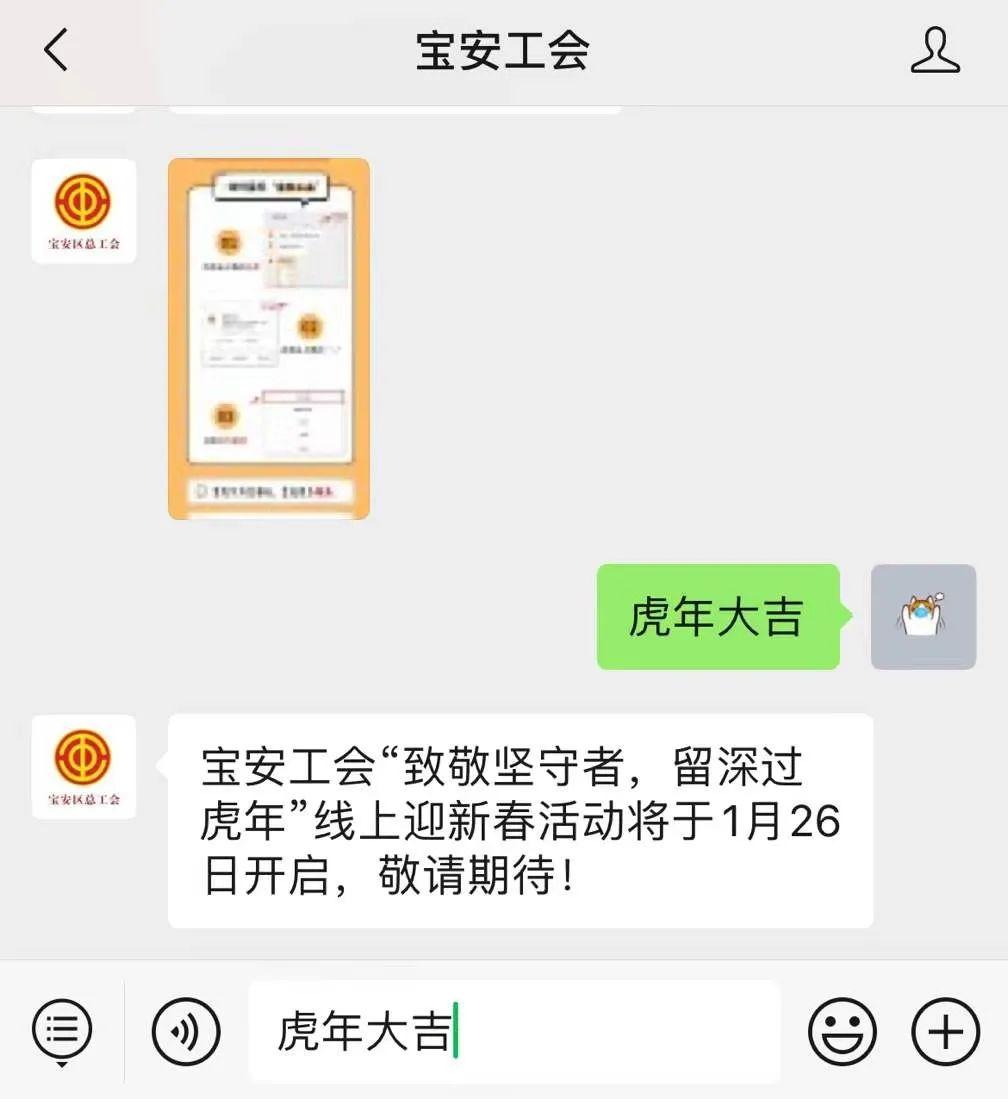Go back from 宝安工会 chat

click(56, 50)
